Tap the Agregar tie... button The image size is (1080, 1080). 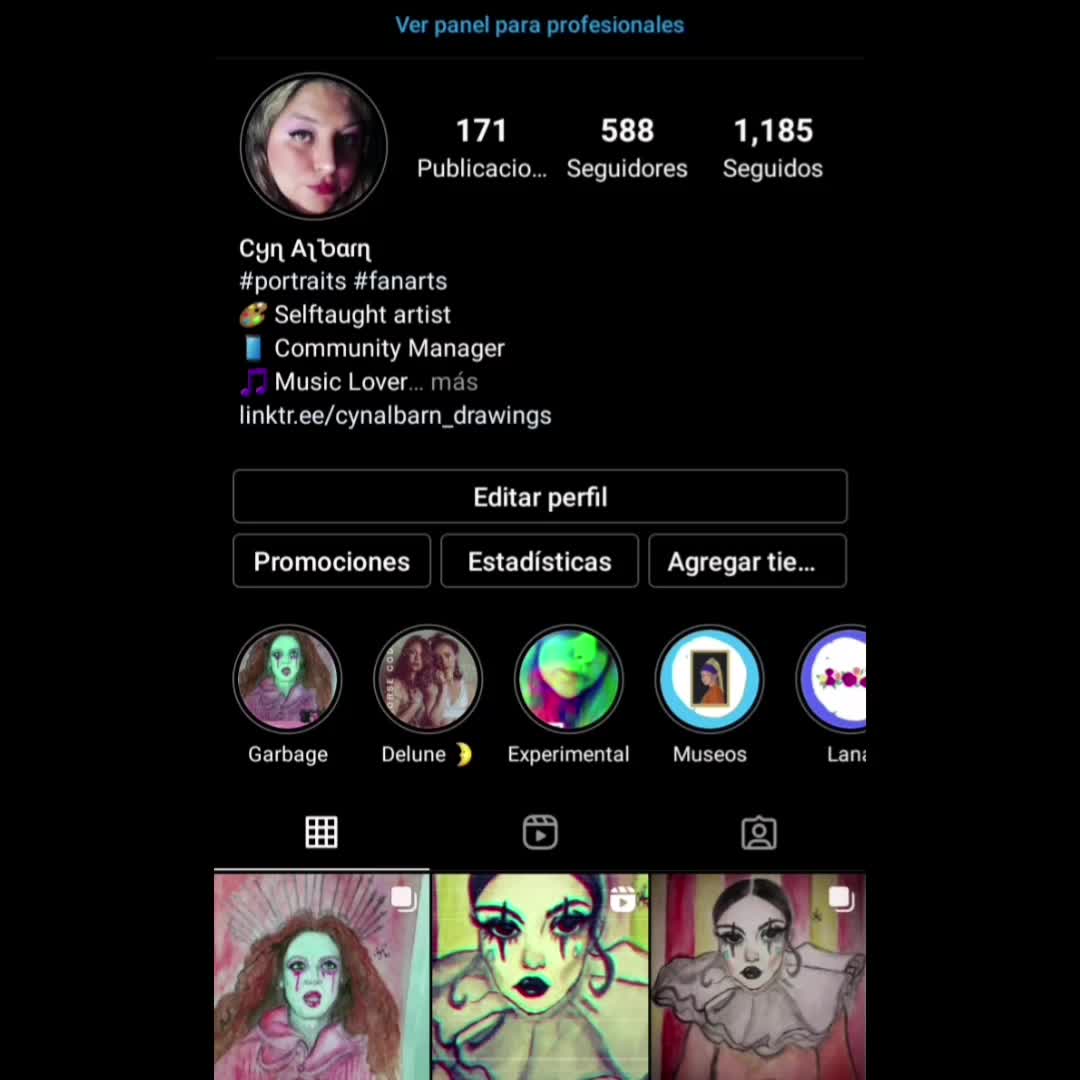pyautogui.click(x=747, y=561)
